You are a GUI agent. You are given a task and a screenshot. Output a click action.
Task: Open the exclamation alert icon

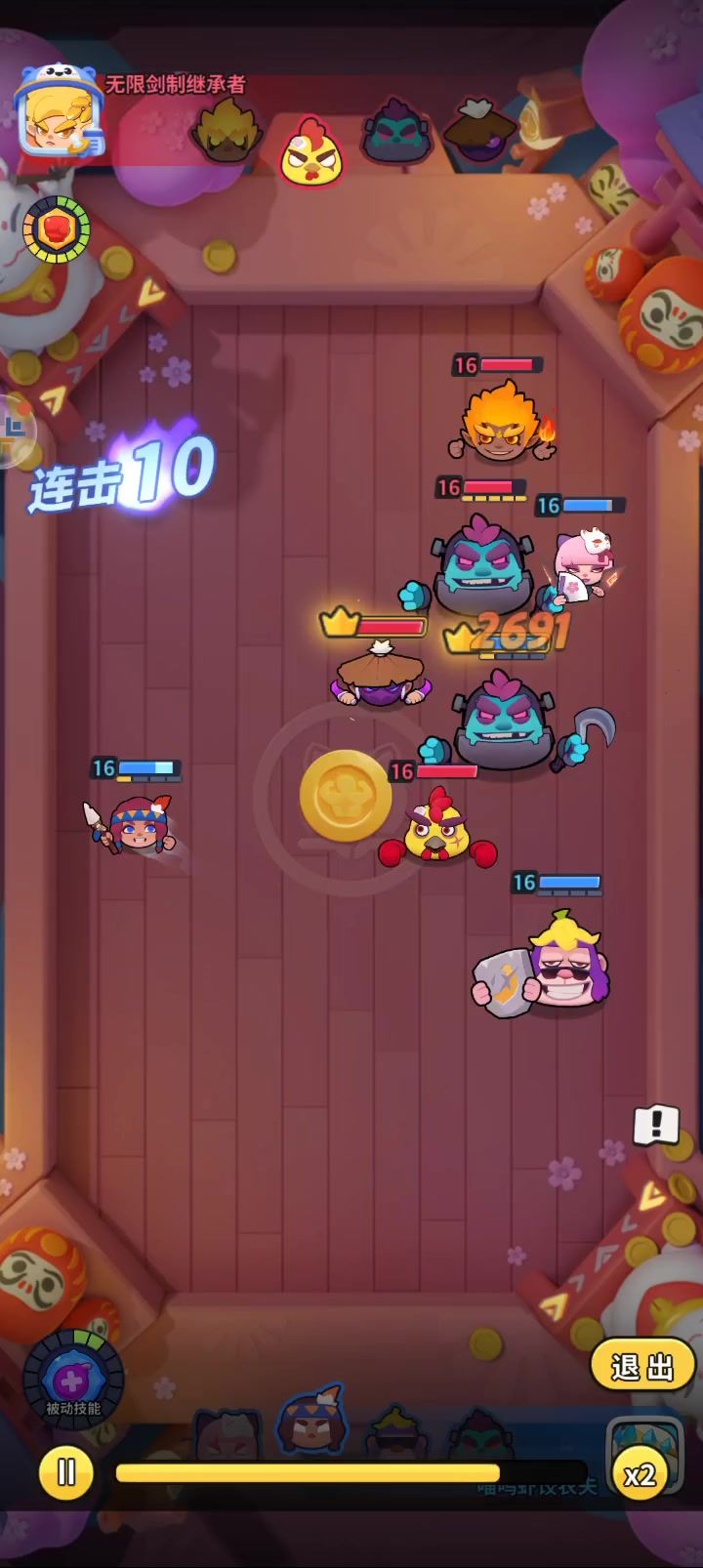(x=656, y=1125)
